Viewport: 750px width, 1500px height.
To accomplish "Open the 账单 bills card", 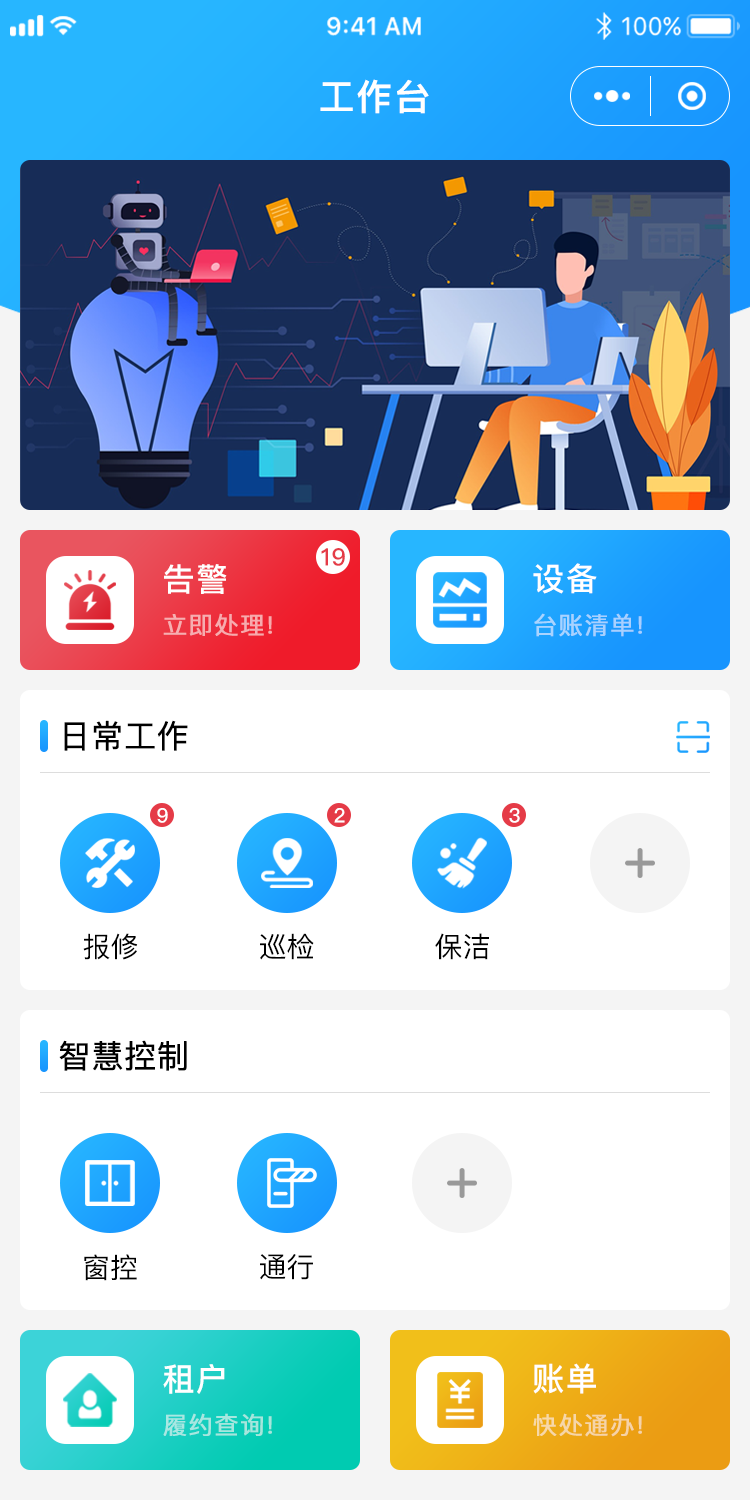I will pyautogui.click(x=560, y=1400).
